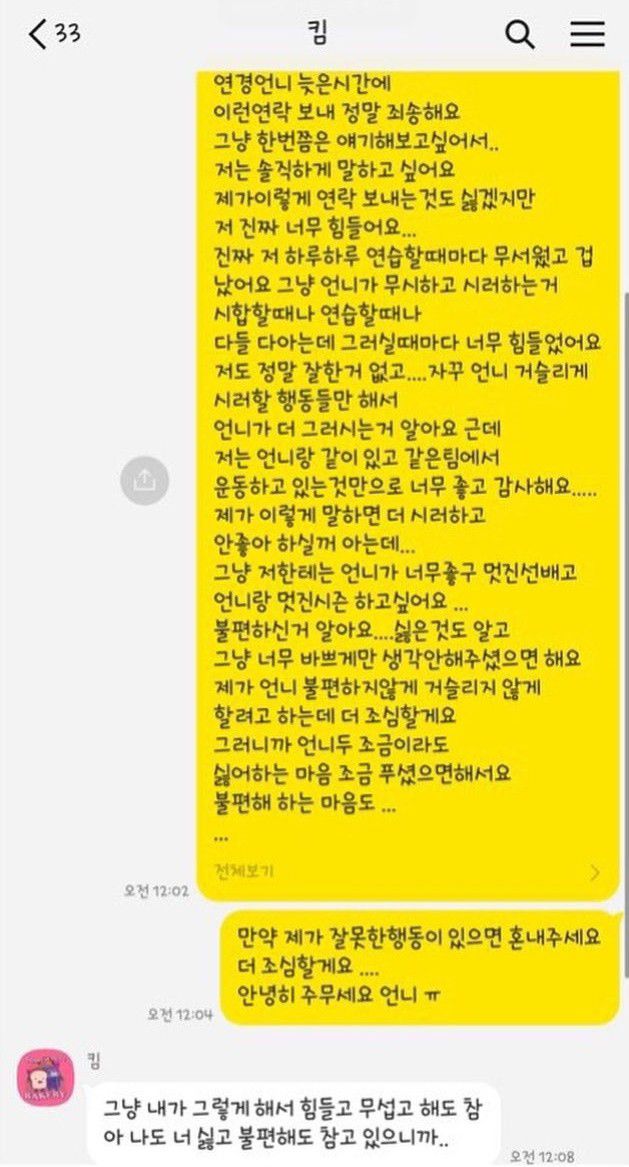This screenshot has width=629, height=1167.
Task: Go back to the chat list
Action: click(x=38, y=34)
